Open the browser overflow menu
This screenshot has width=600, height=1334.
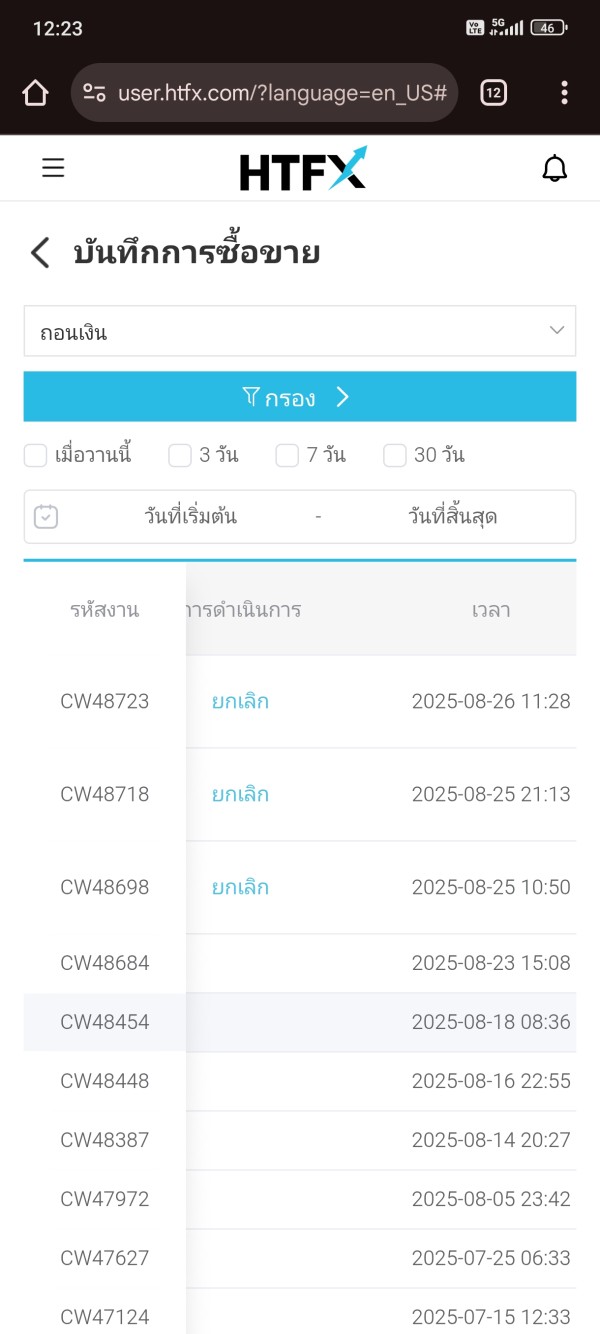(x=564, y=93)
